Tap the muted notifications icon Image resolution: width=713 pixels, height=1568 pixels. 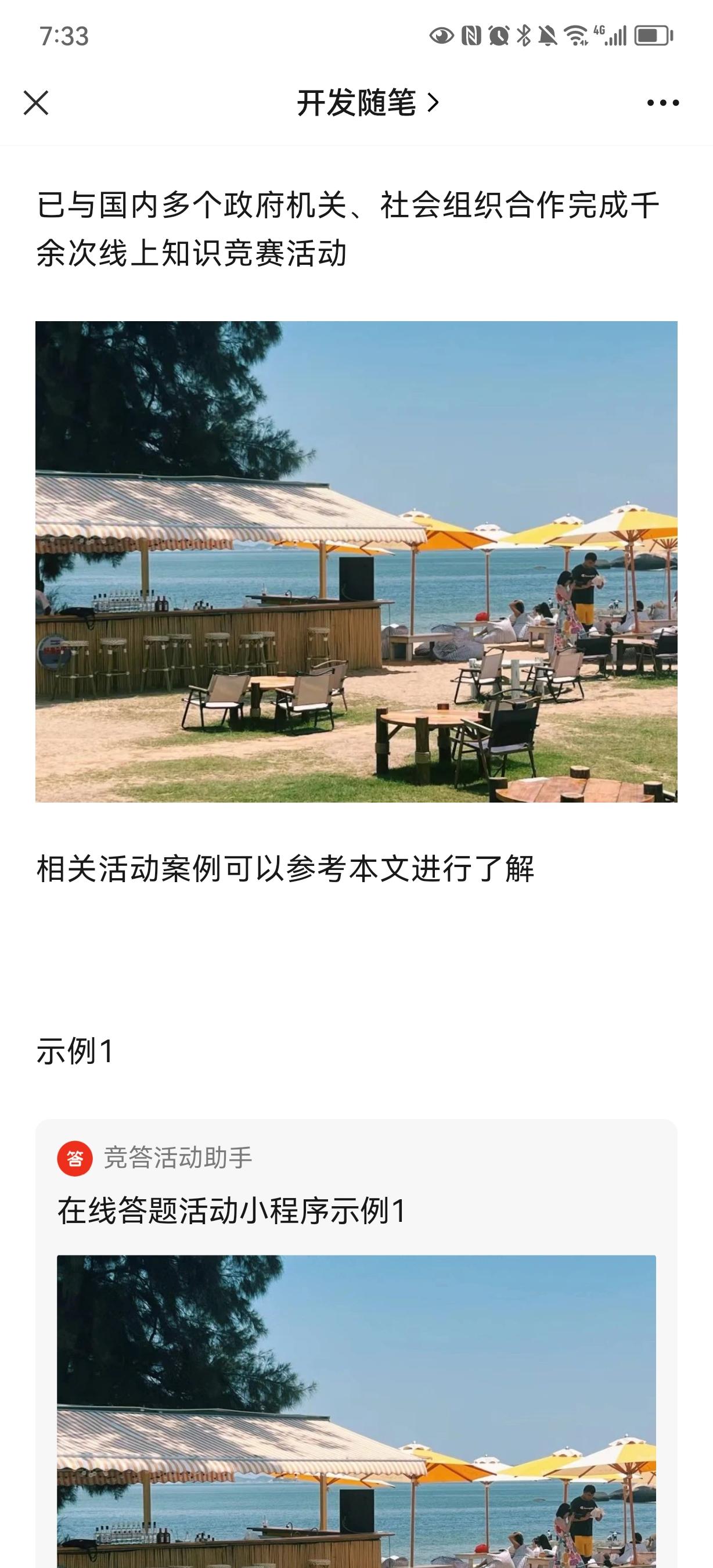click(x=549, y=37)
